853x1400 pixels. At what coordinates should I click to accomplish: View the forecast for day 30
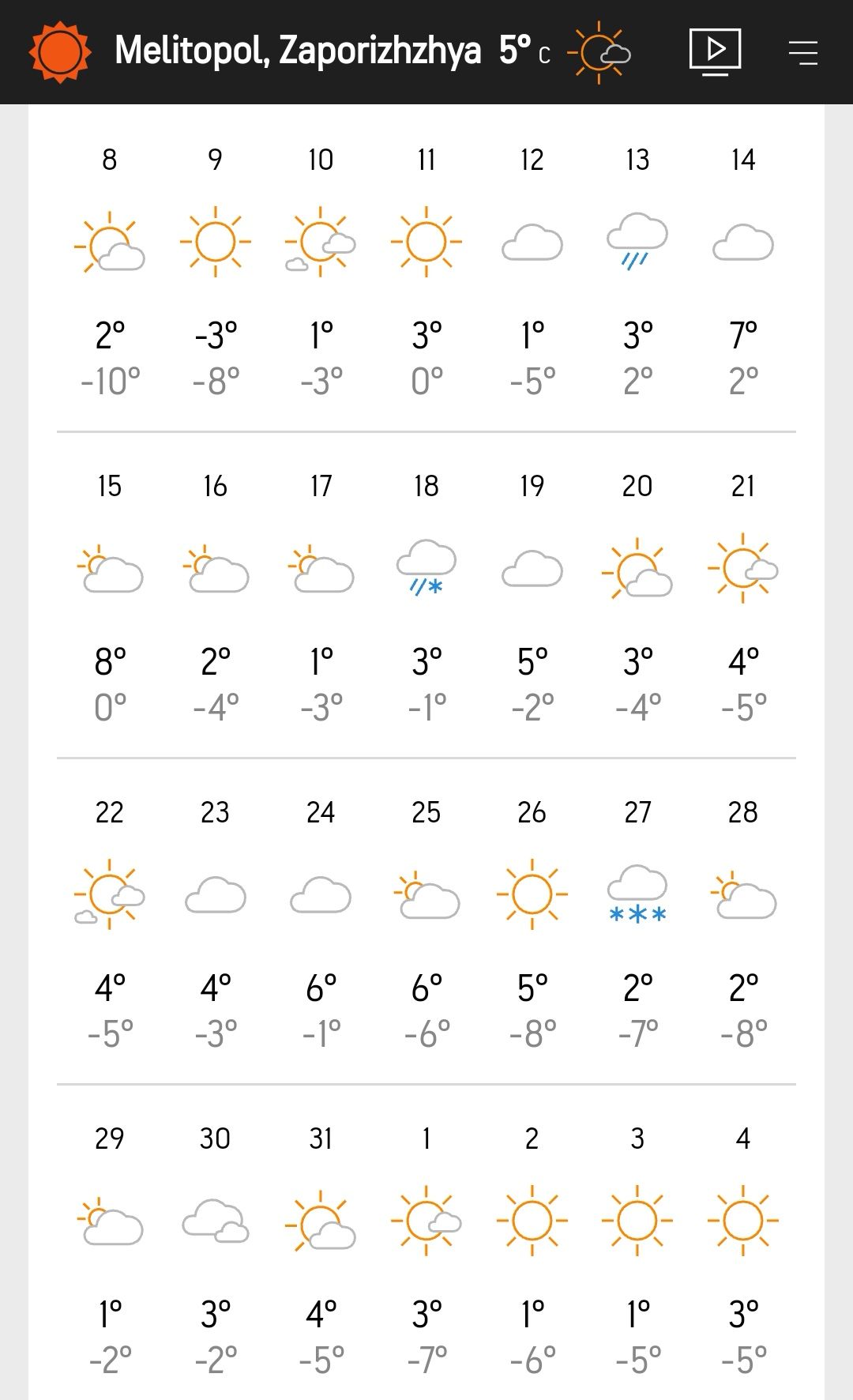point(215,1248)
